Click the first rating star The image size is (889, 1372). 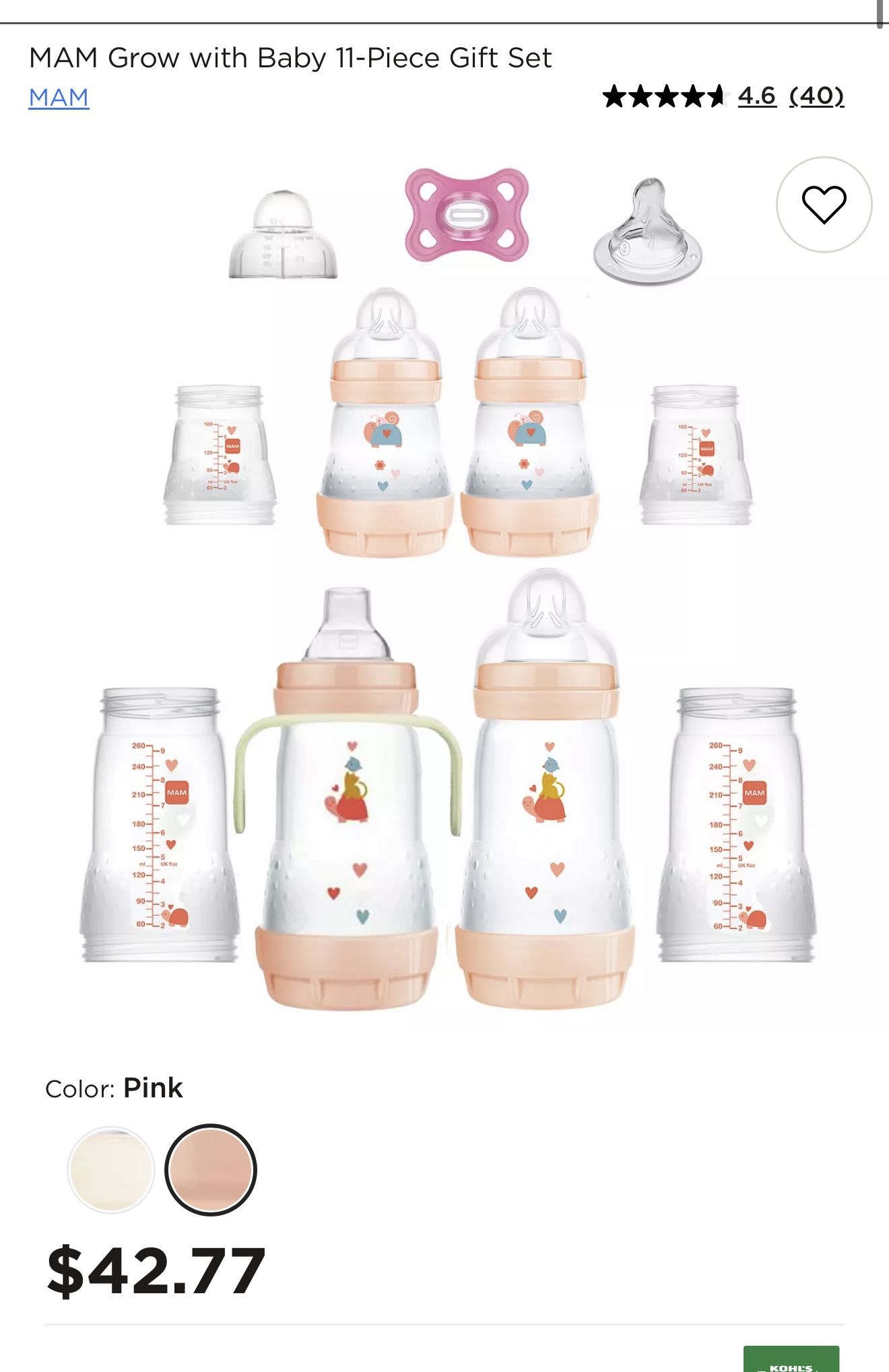[614, 96]
